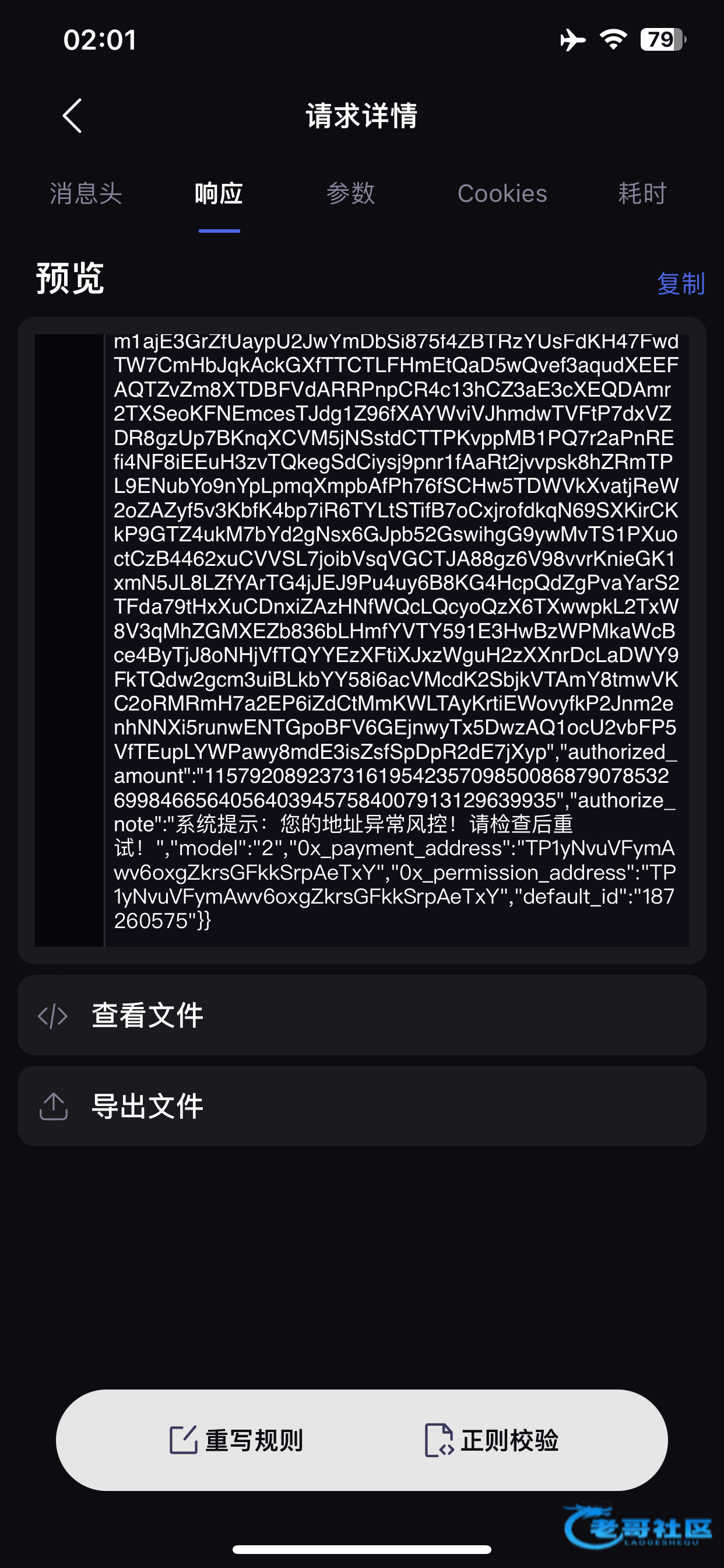Copy the response preview with 复制
Viewport: 724px width, 1568px height.
coord(680,283)
